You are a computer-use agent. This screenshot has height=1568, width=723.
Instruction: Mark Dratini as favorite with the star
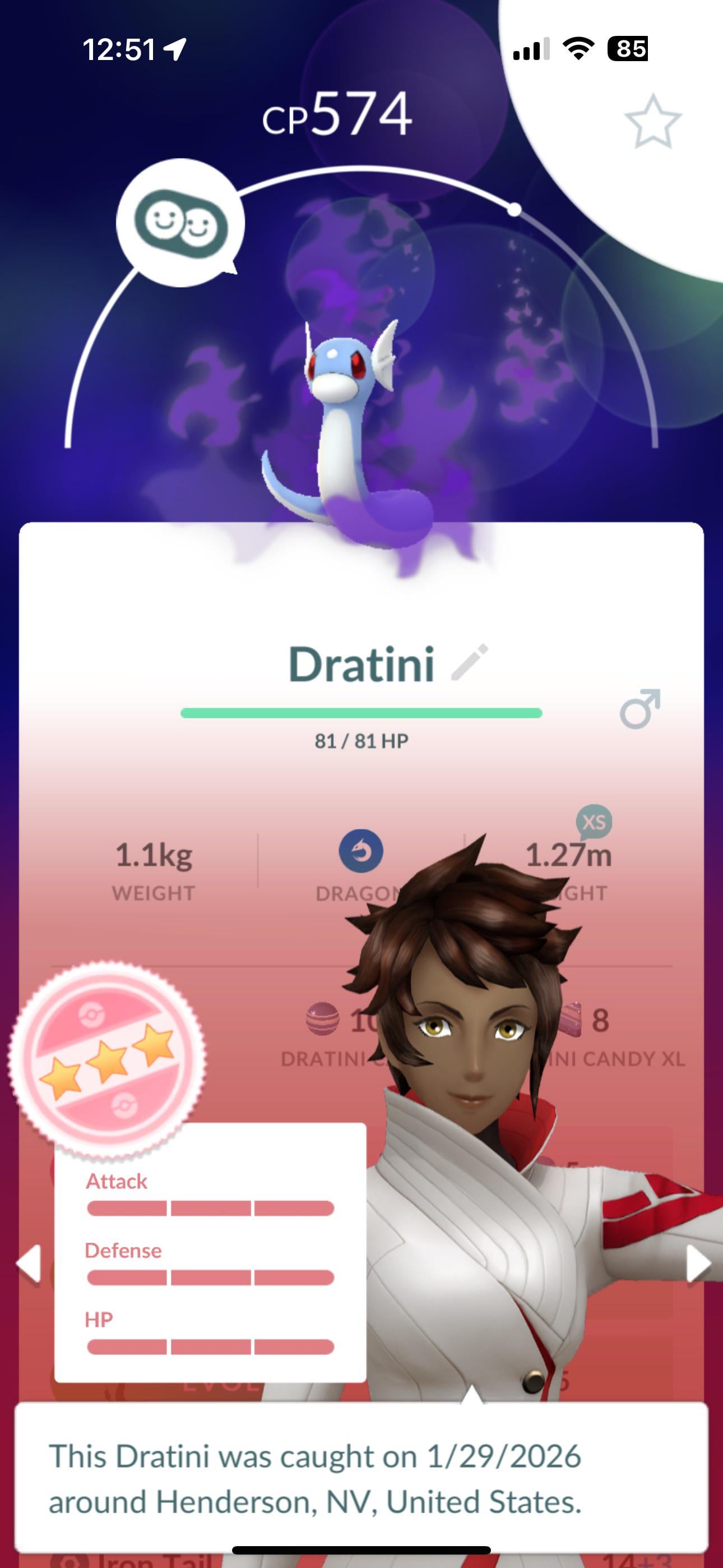click(x=652, y=122)
